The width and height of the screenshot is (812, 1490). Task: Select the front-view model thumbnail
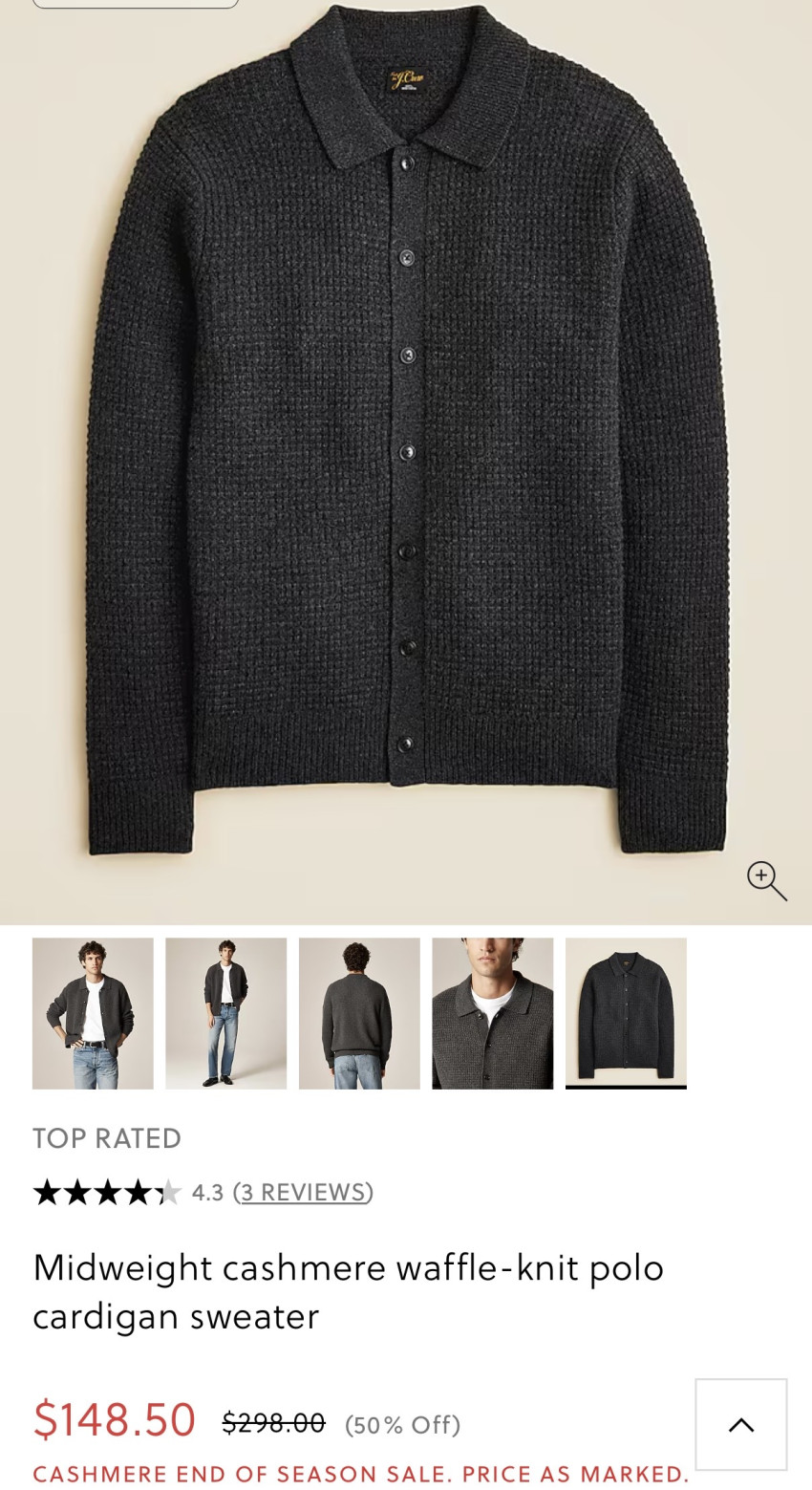(93, 1013)
